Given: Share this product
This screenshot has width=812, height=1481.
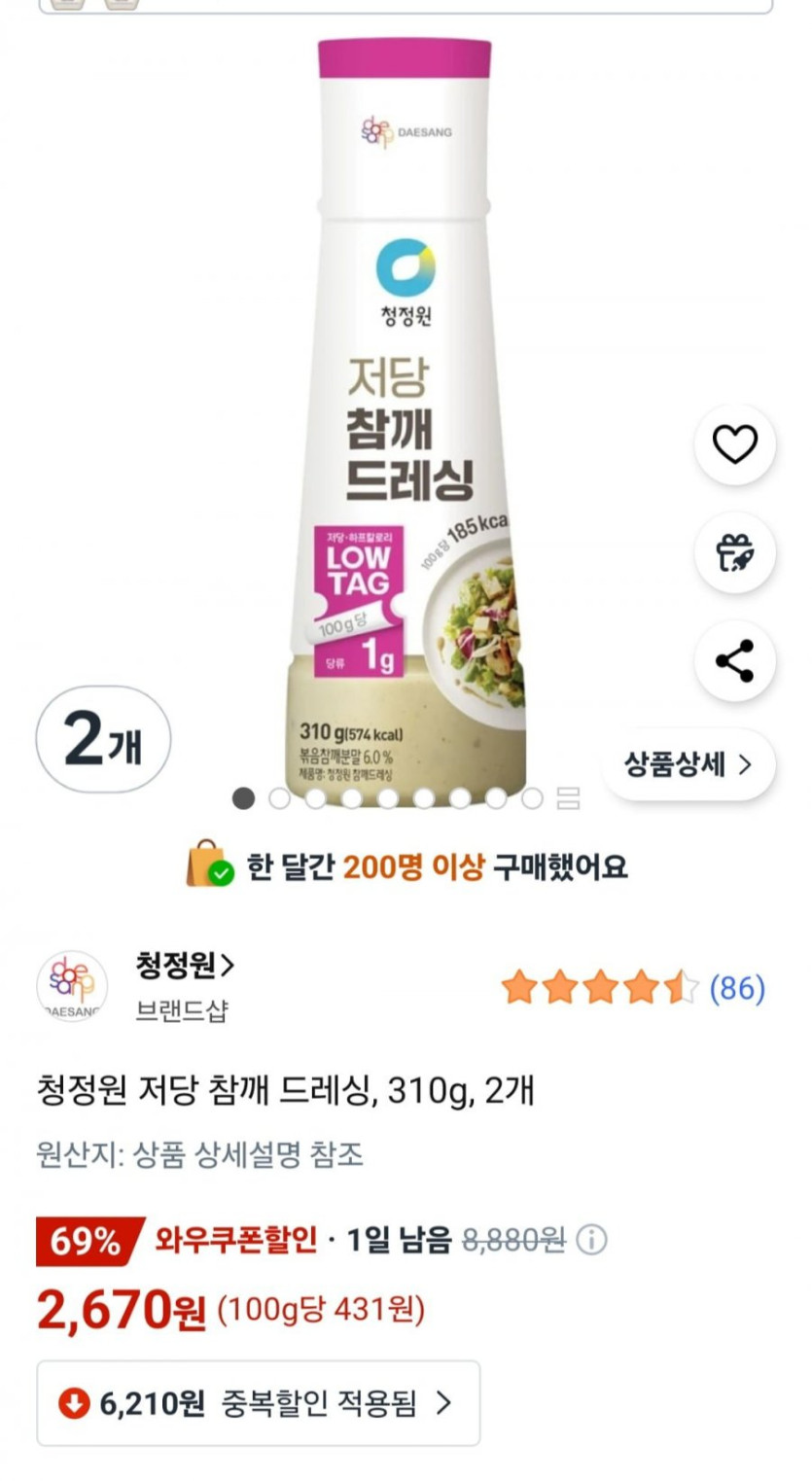Looking at the screenshot, I should 734,661.
